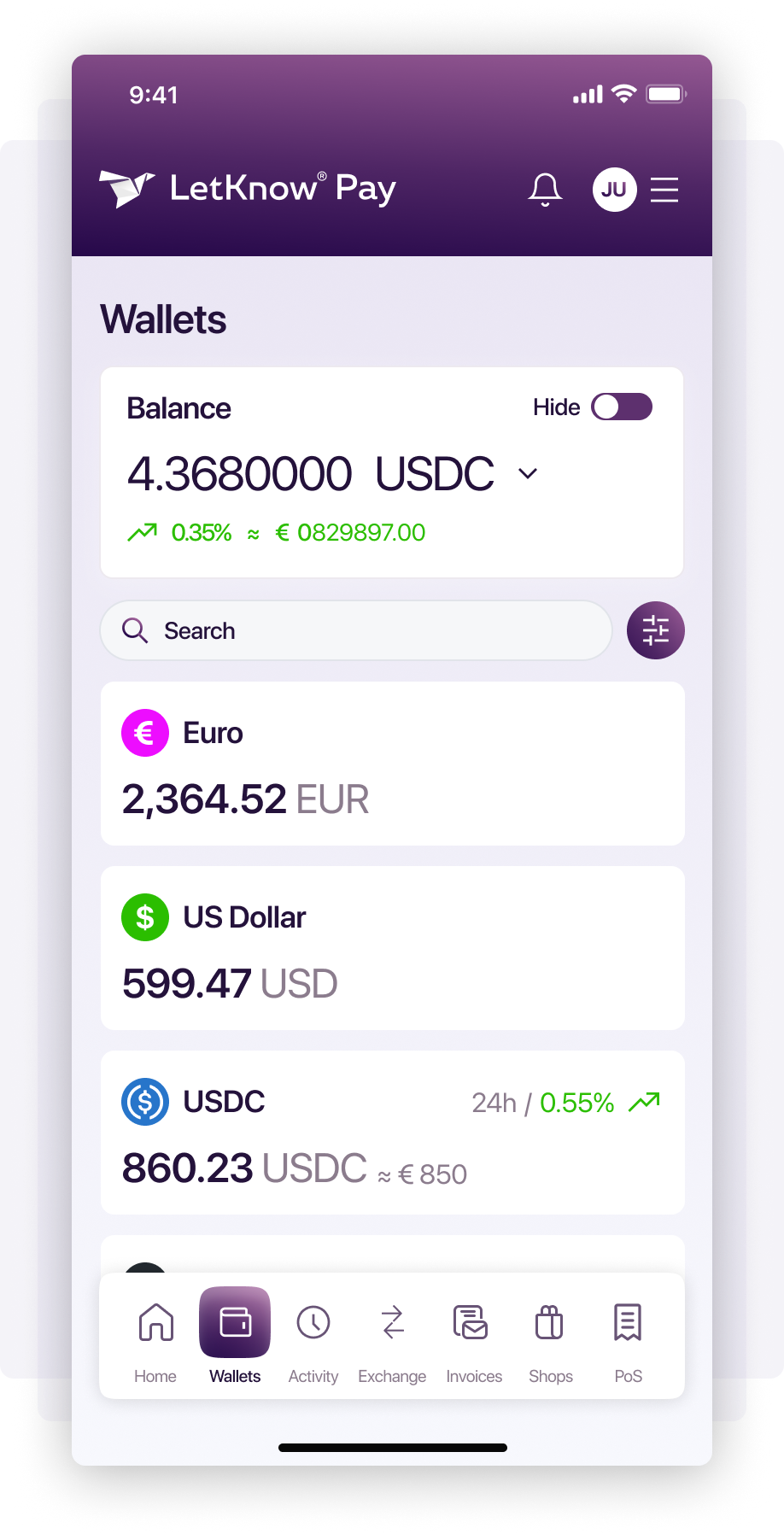Open the JU profile avatar
The height and width of the screenshot is (1534, 784).
click(614, 190)
